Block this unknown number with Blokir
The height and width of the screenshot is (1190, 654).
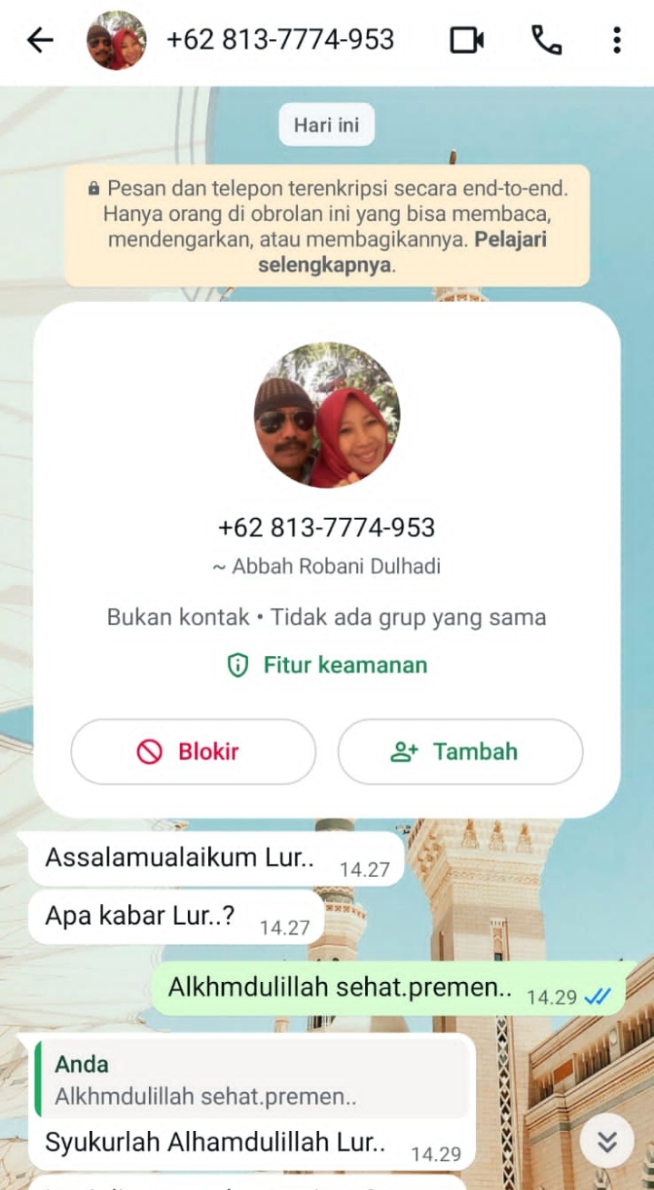pyautogui.click(x=193, y=752)
